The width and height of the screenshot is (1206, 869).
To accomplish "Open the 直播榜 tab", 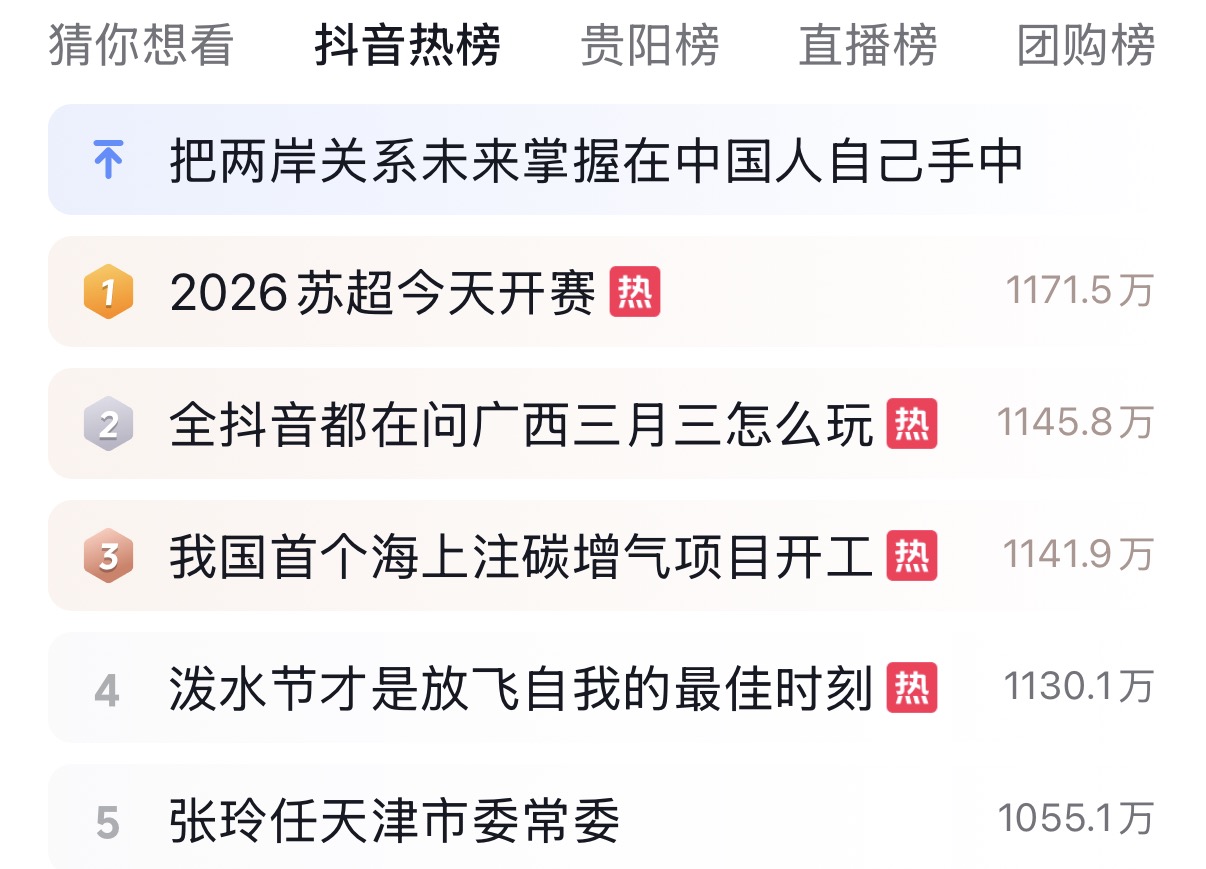I will (x=867, y=46).
